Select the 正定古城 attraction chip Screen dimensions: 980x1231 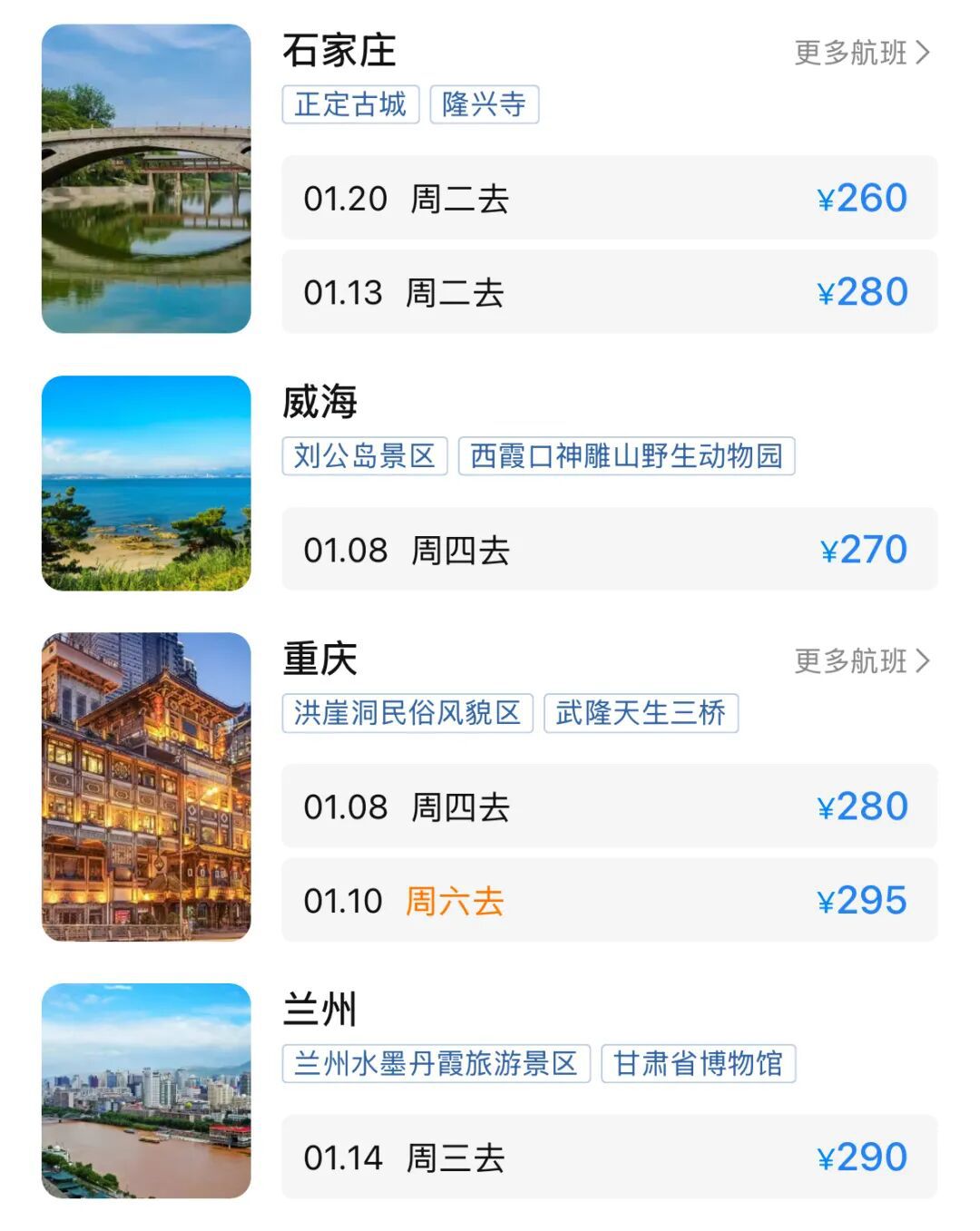click(x=350, y=104)
